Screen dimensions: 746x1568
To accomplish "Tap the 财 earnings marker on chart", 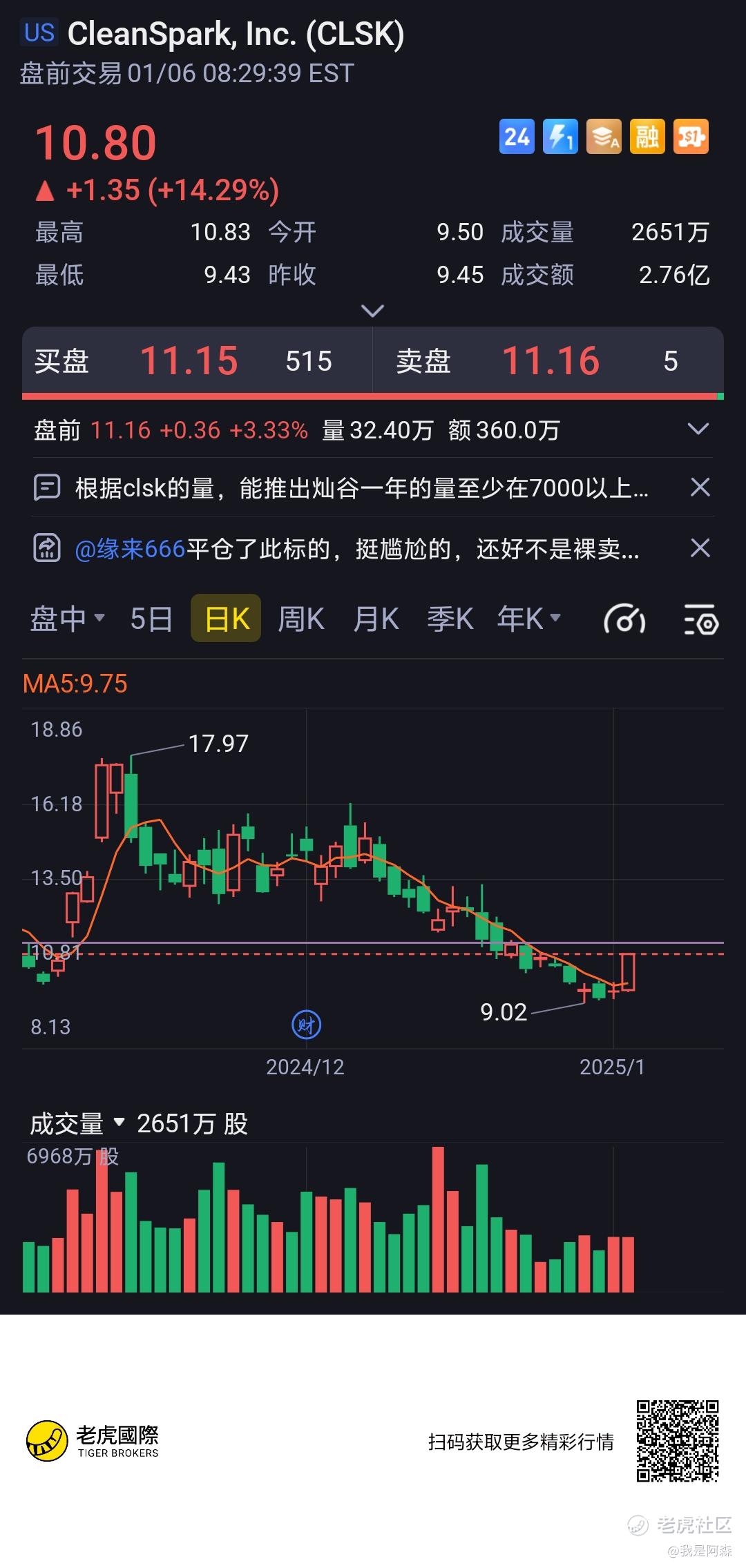I will [307, 1025].
